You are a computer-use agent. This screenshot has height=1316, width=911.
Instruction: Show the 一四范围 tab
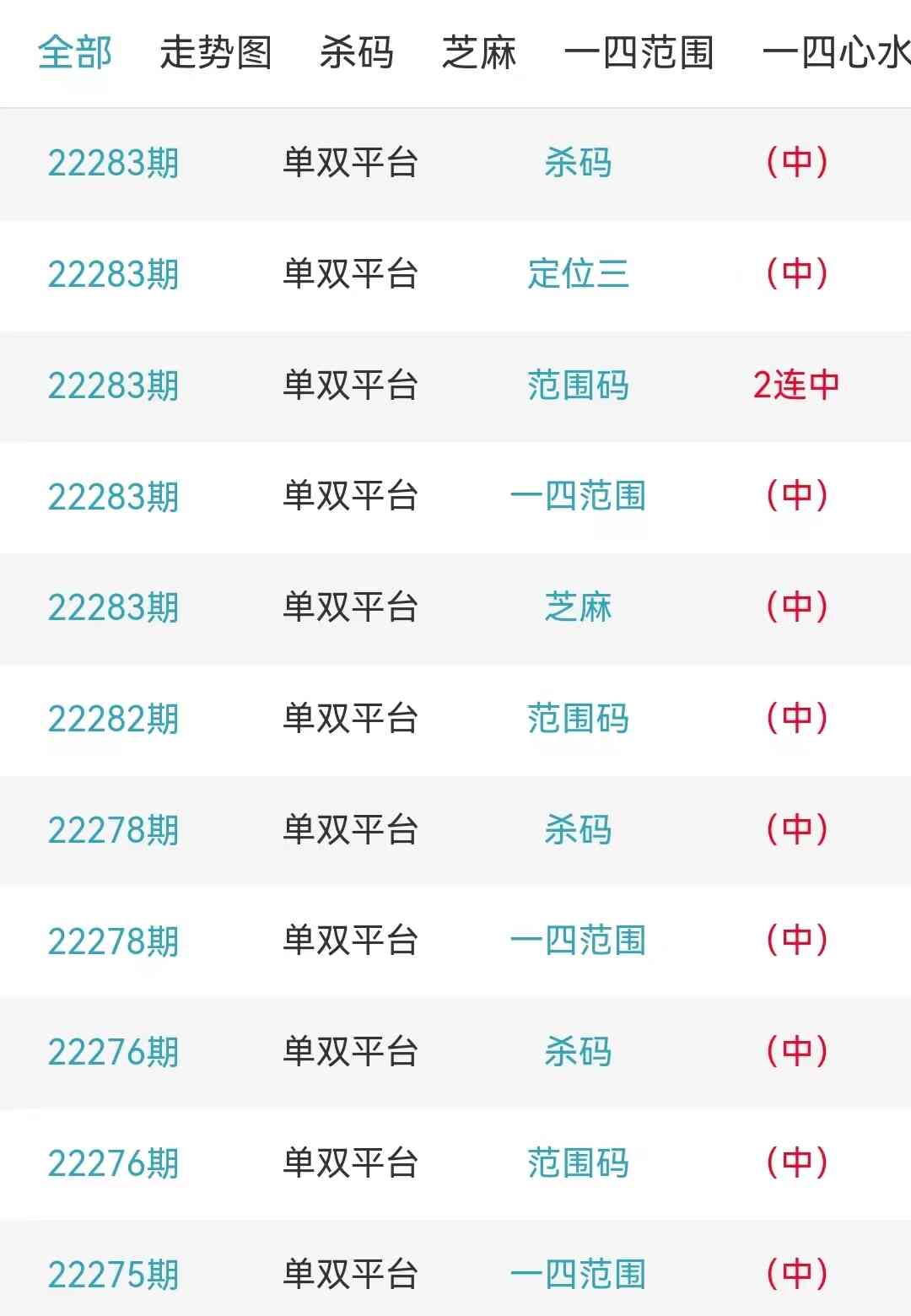(639, 52)
